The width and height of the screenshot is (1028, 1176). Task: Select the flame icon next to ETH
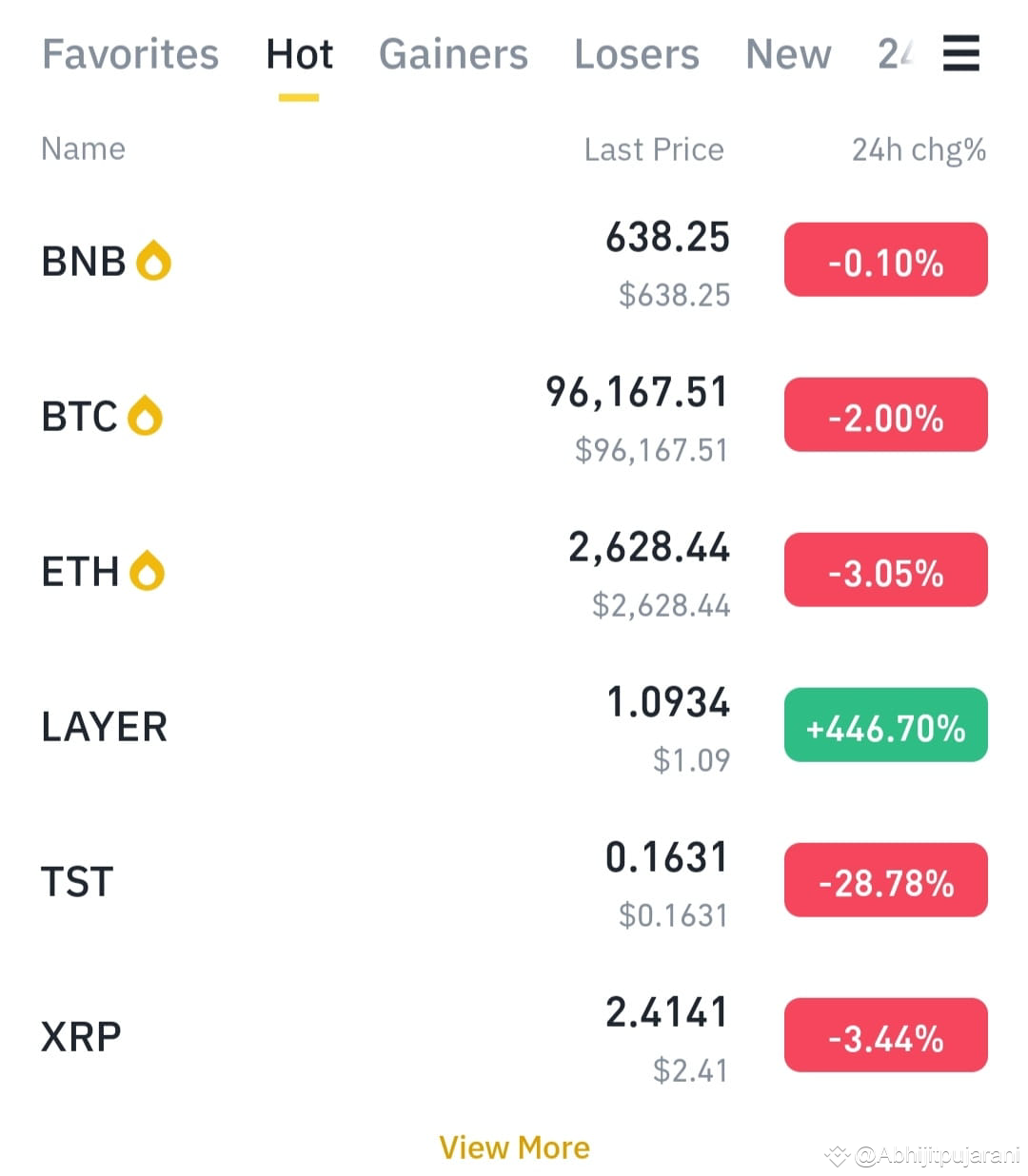146,570
